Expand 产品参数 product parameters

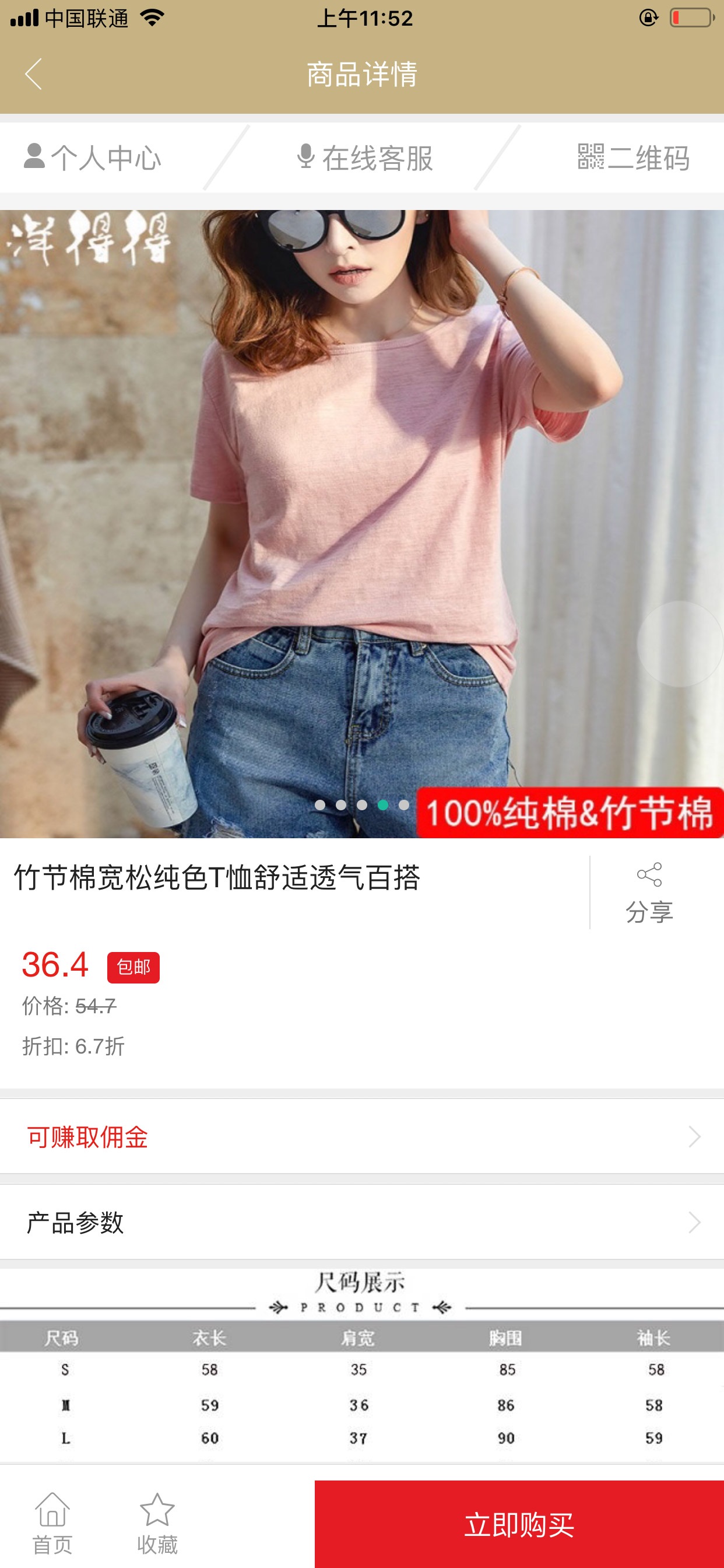(x=361, y=1222)
